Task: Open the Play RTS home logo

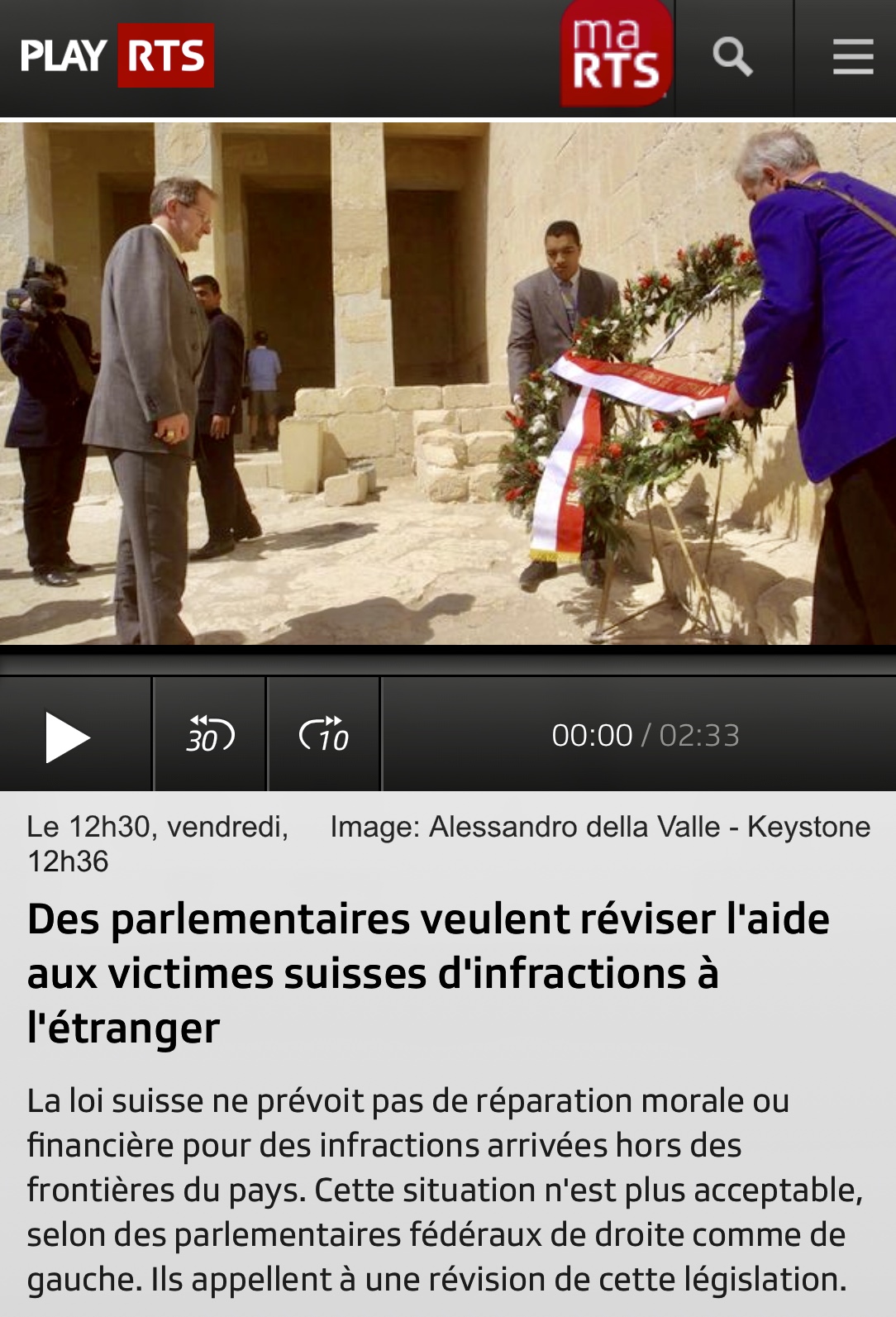Action: click(117, 56)
